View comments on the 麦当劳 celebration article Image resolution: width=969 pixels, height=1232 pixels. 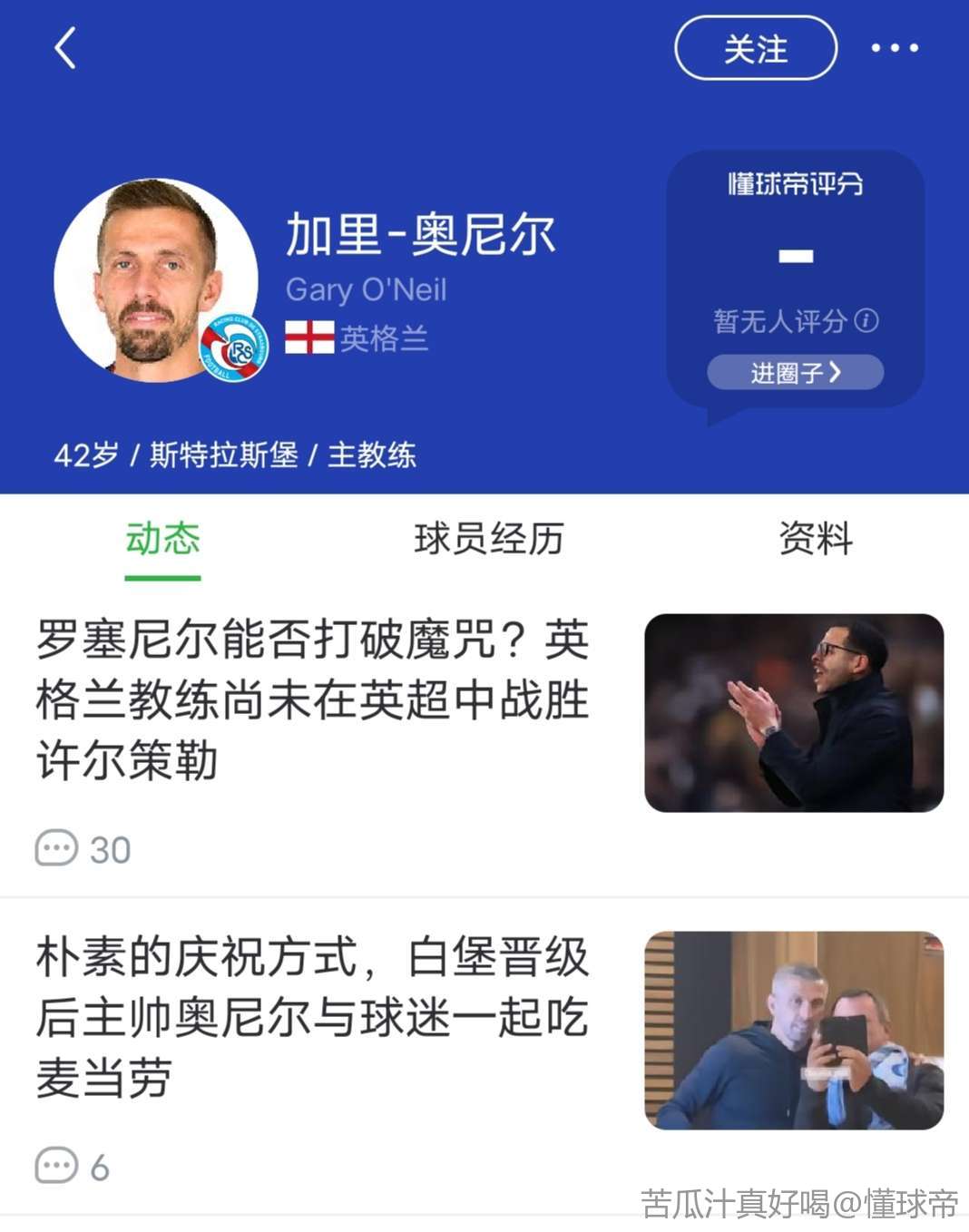tap(72, 1167)
